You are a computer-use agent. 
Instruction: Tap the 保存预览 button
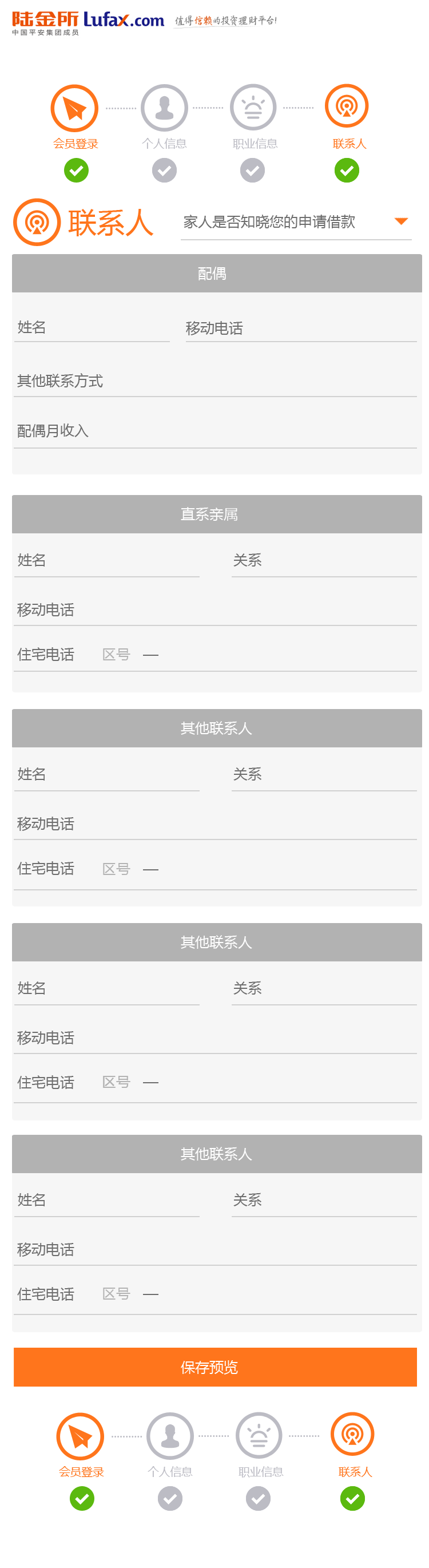(216, 1367)
